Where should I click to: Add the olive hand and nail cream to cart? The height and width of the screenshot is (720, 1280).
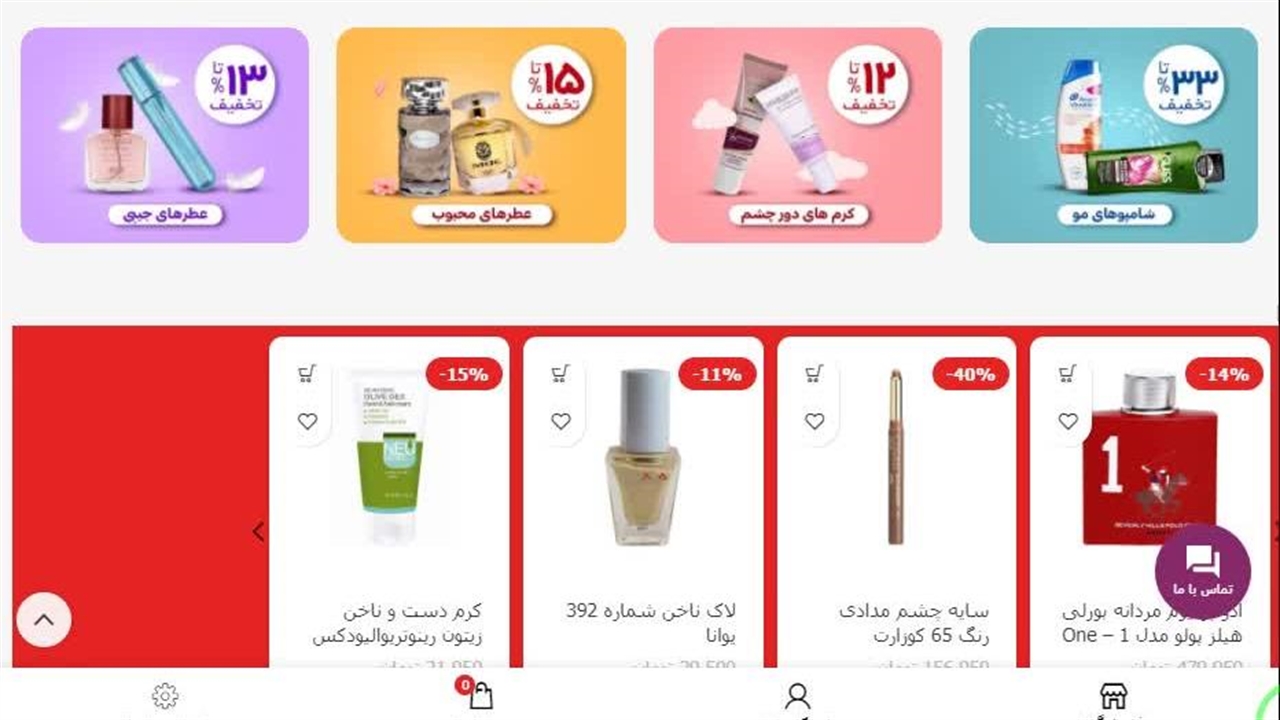pyautogui.click(x=307, y=374)
